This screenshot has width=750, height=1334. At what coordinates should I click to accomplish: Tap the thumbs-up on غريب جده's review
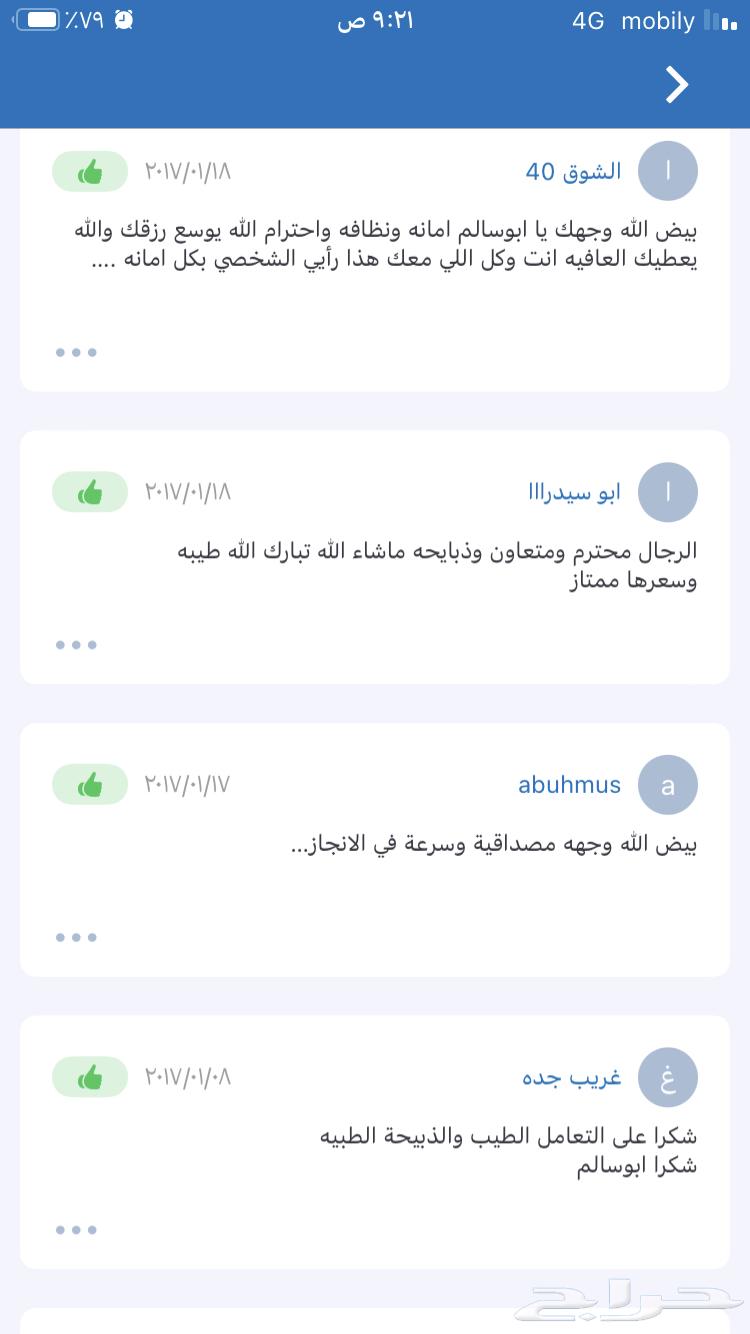click(89, 1077)
